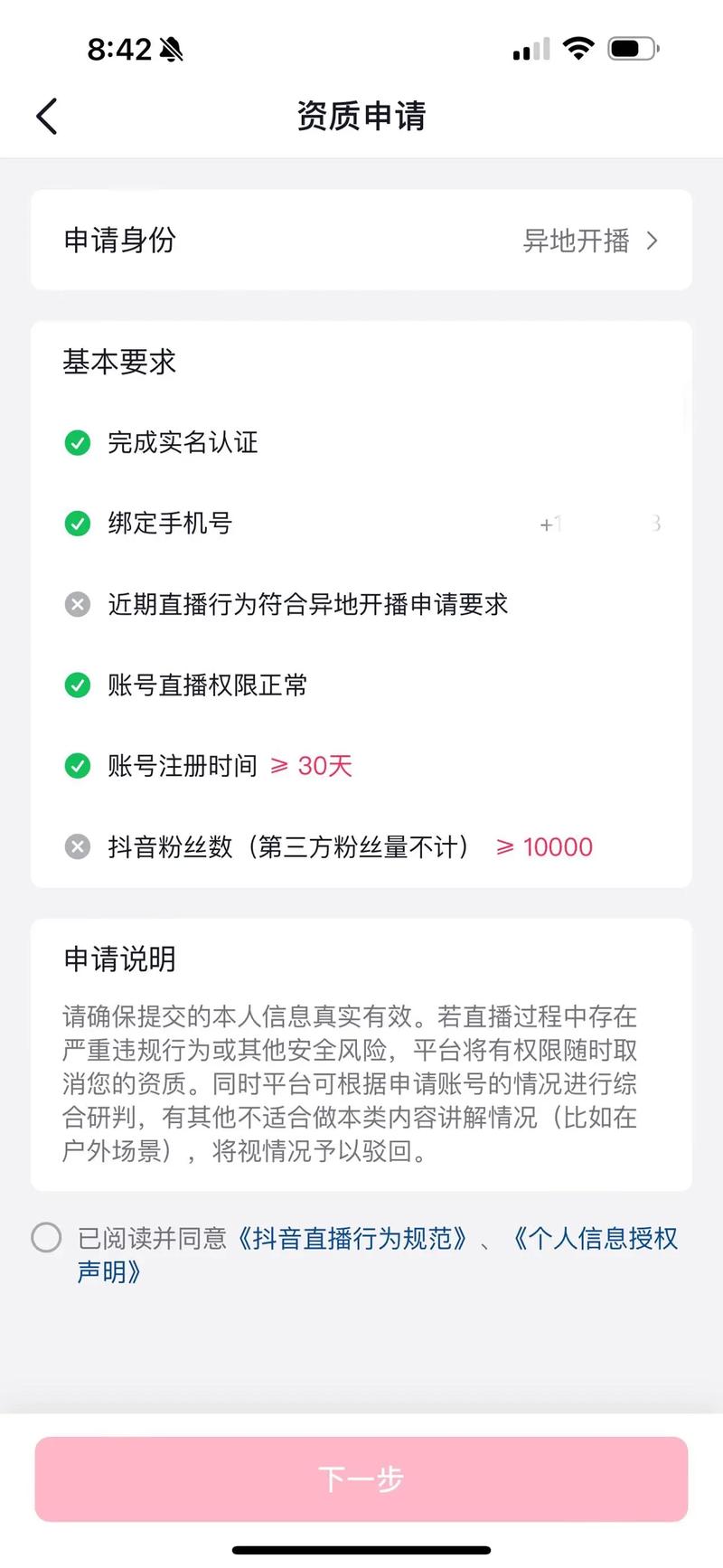
Task: Open the 申请身份 异地开播 selector
Action: tap(589, 241)
